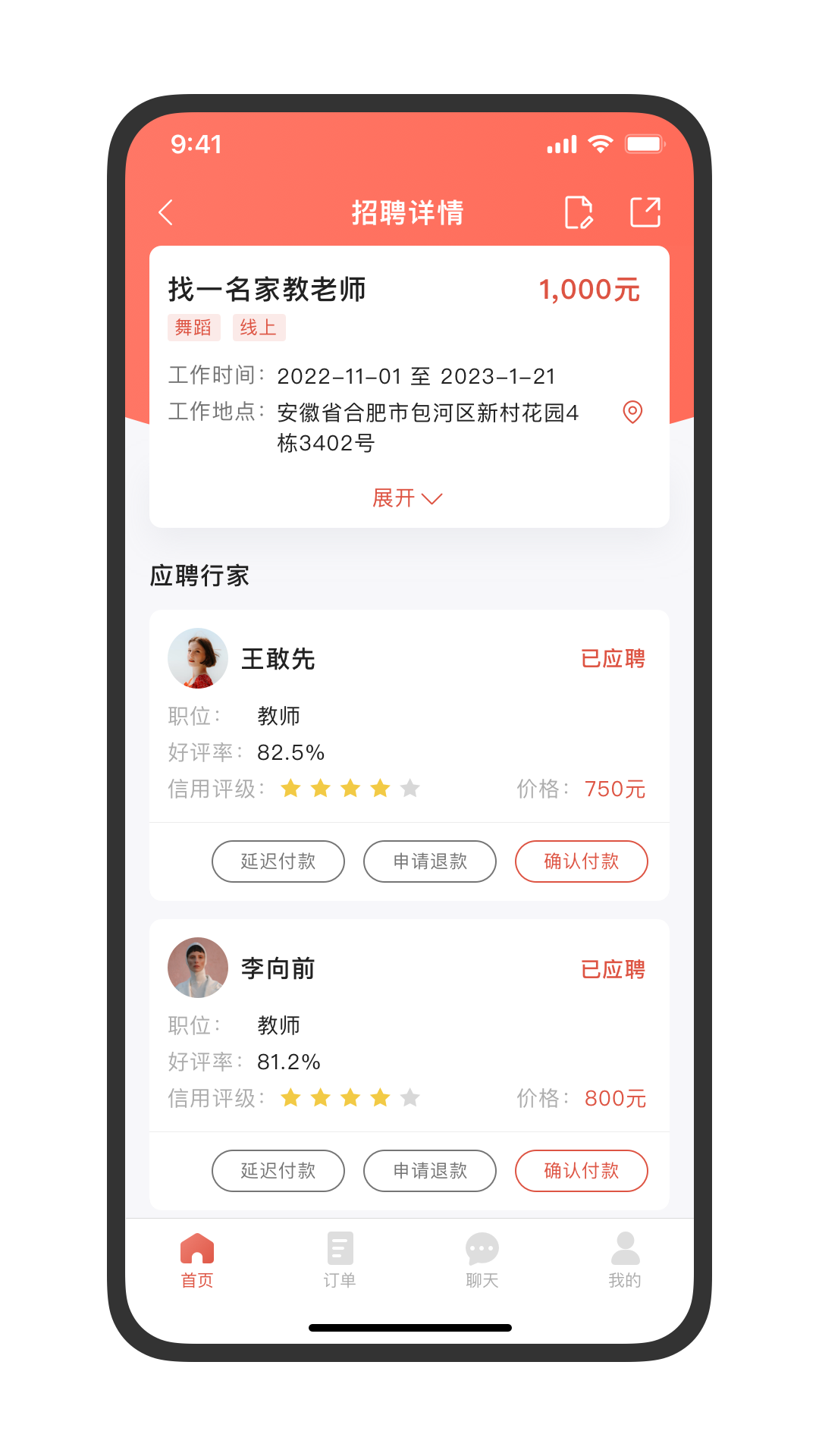The height and width of the screenshot is (1456, 819).
Task: Delay payment for 王敢先
Action: pyautogui.click(x=278, y=861)
